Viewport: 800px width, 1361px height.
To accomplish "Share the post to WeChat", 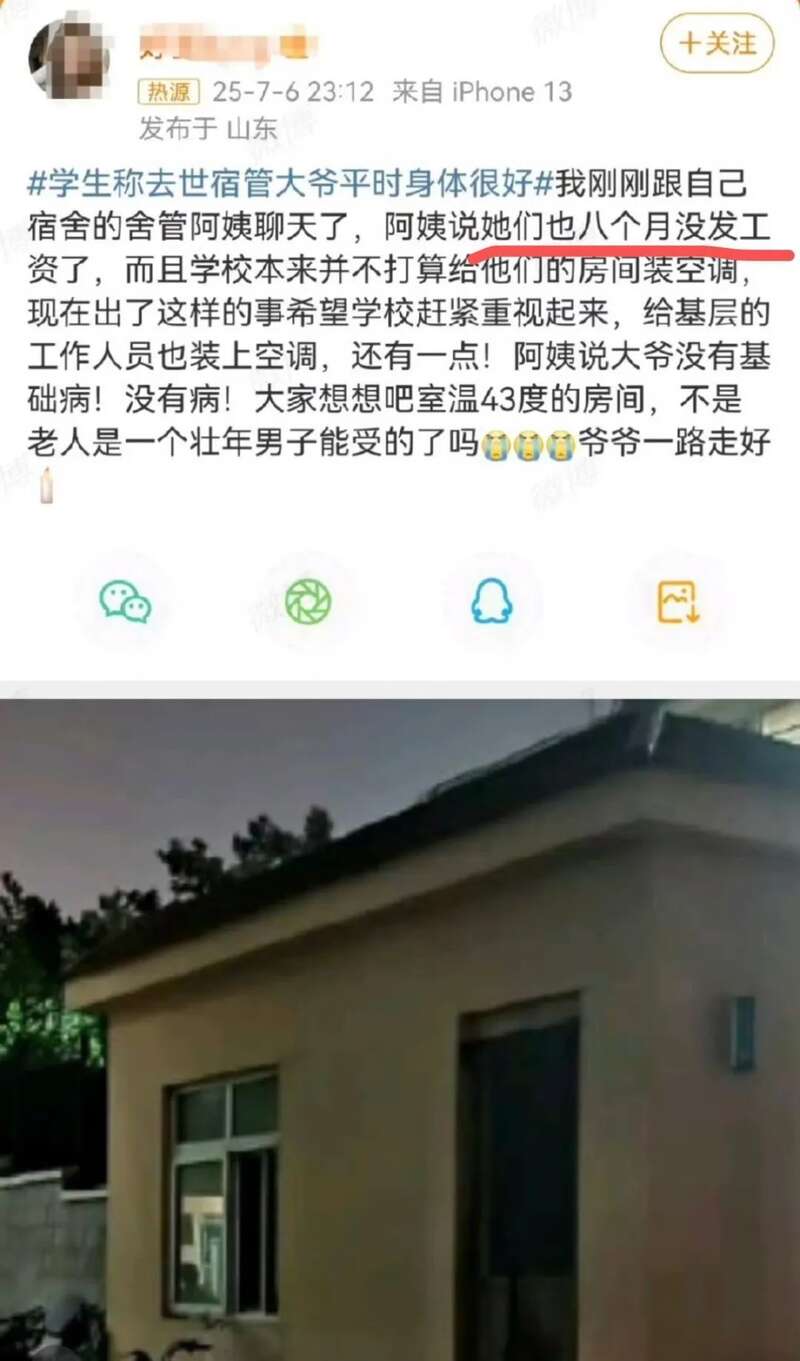I will tap(125, 602).
